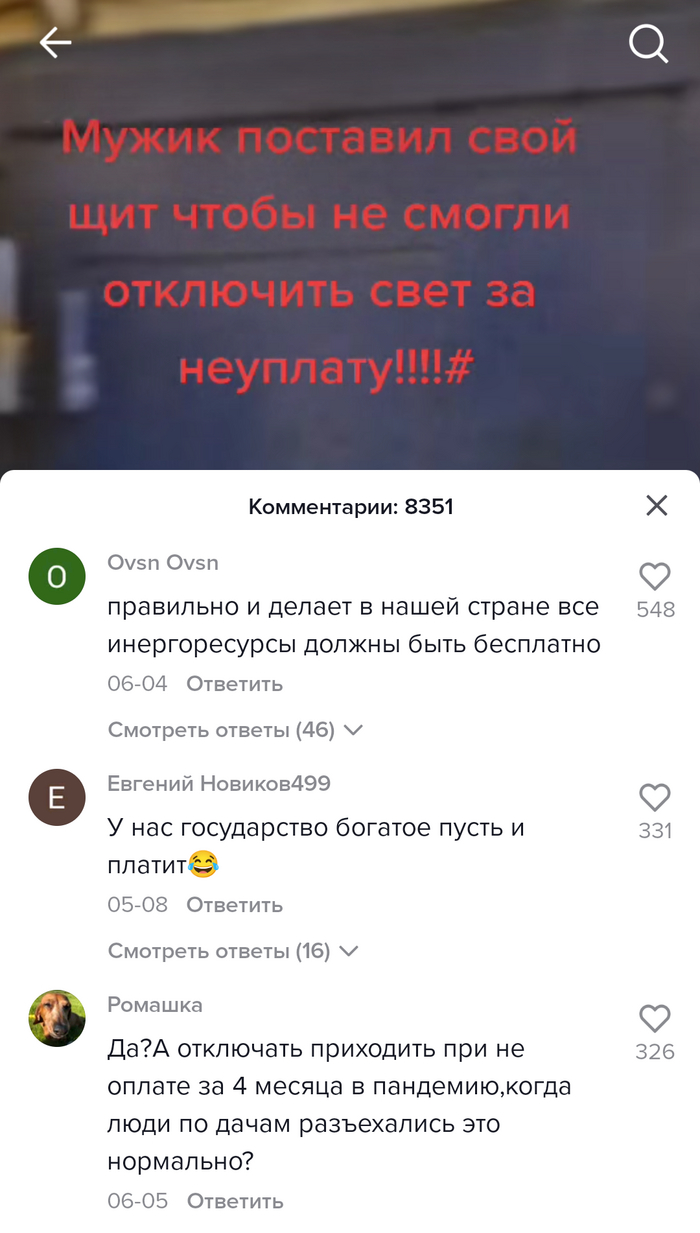Image resolution: width=700 pixels, height=1233 pixels.
Task: Open search via the magnifier icon
Action: pos(647,44)
